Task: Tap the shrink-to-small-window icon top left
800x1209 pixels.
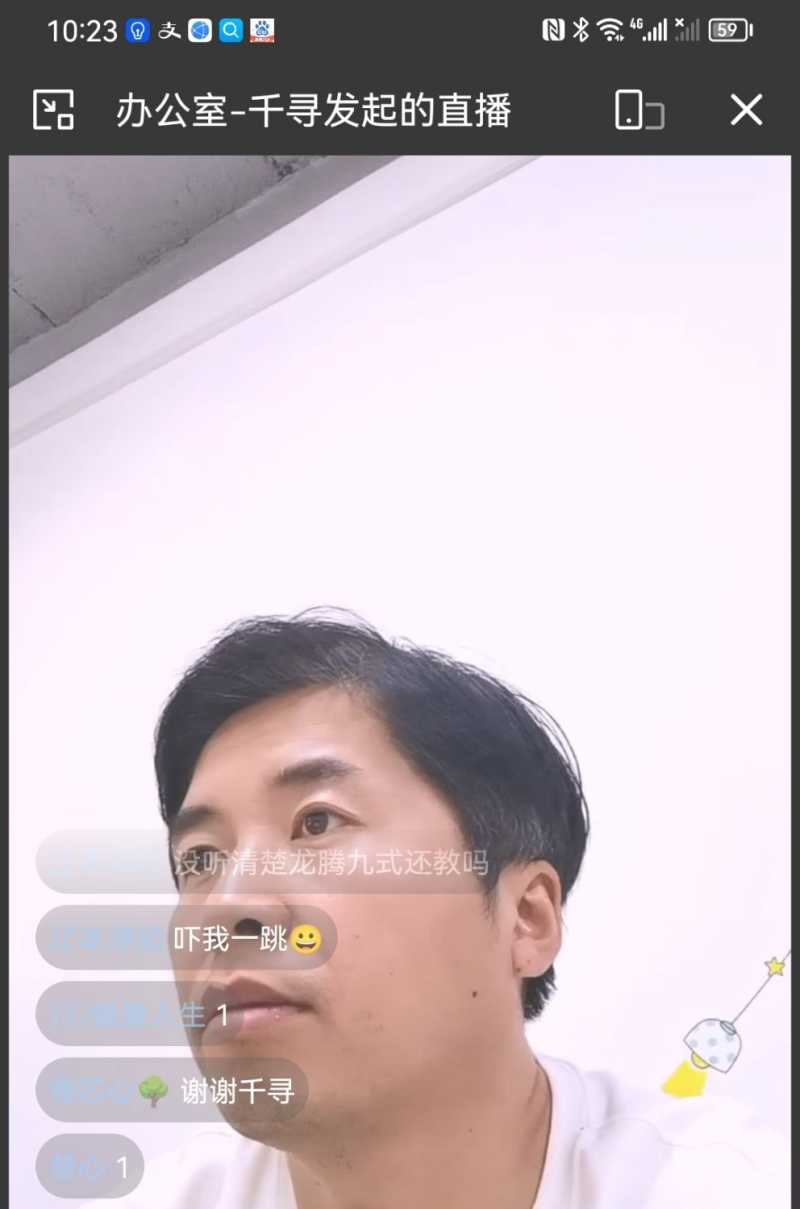Action: coord(55,110)
